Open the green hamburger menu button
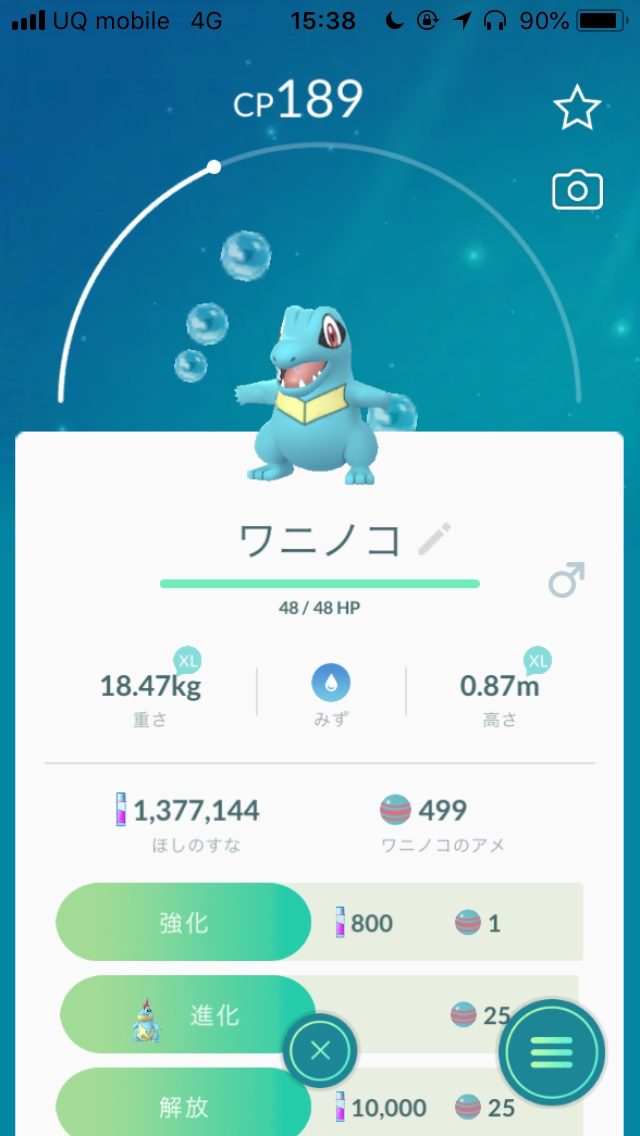 tap(552, 1052)
